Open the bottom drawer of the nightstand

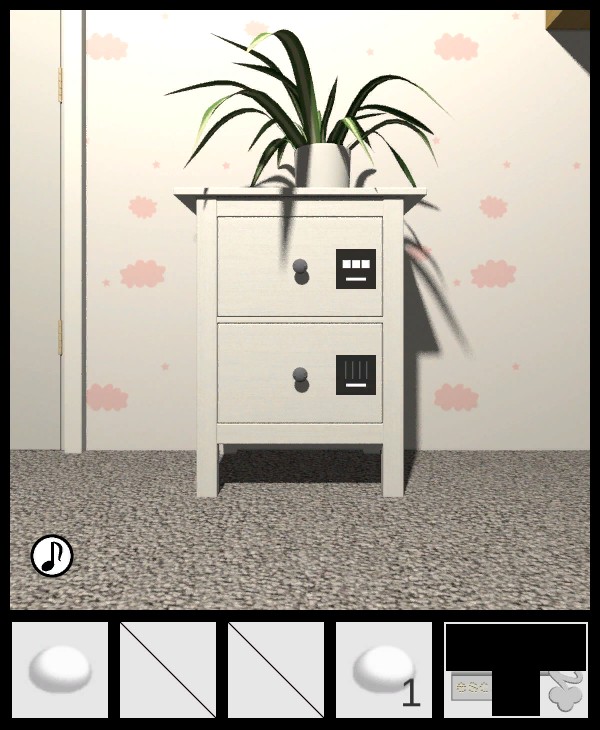click(299, 374)
